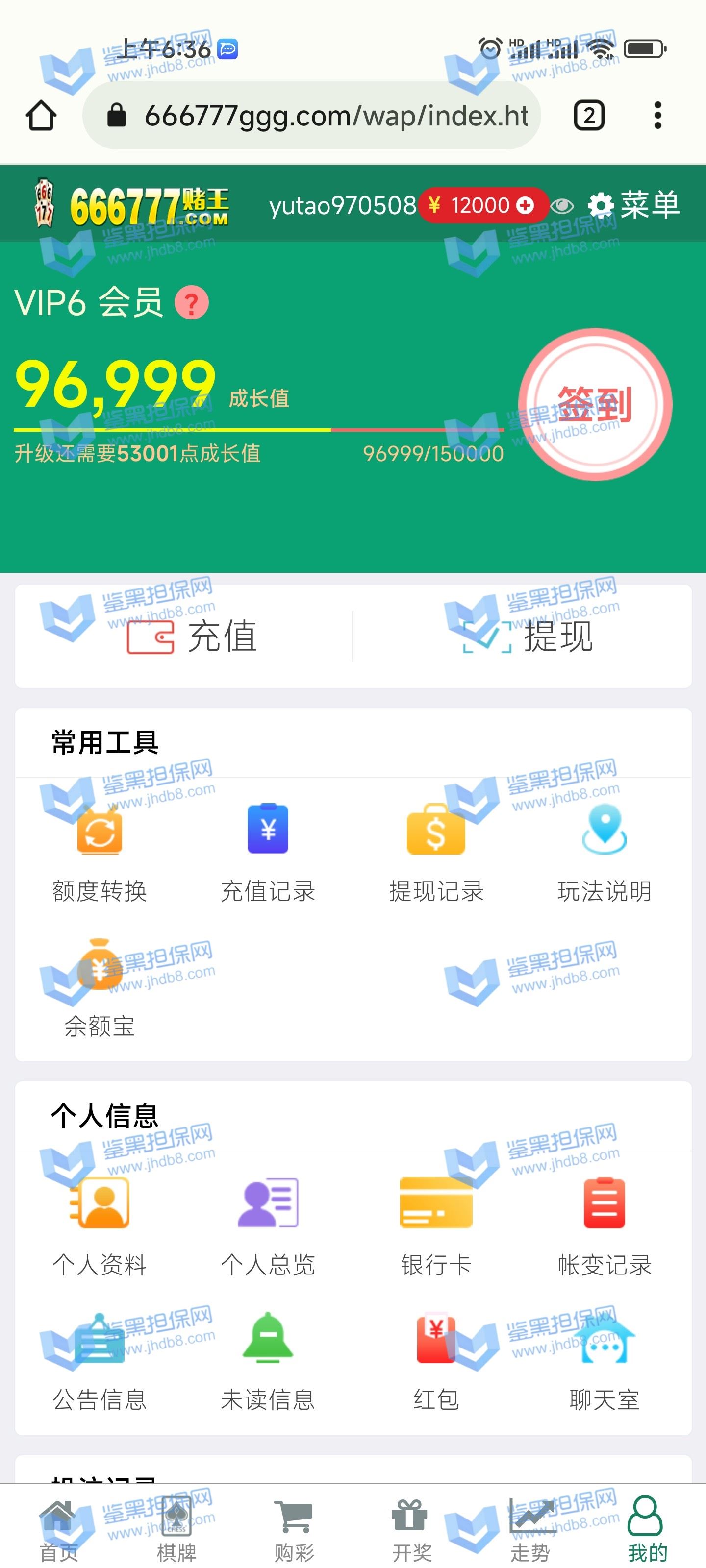Open 充值 to add funds
Viewport: 706px width, 1568px height.
[x=193, y=636]
